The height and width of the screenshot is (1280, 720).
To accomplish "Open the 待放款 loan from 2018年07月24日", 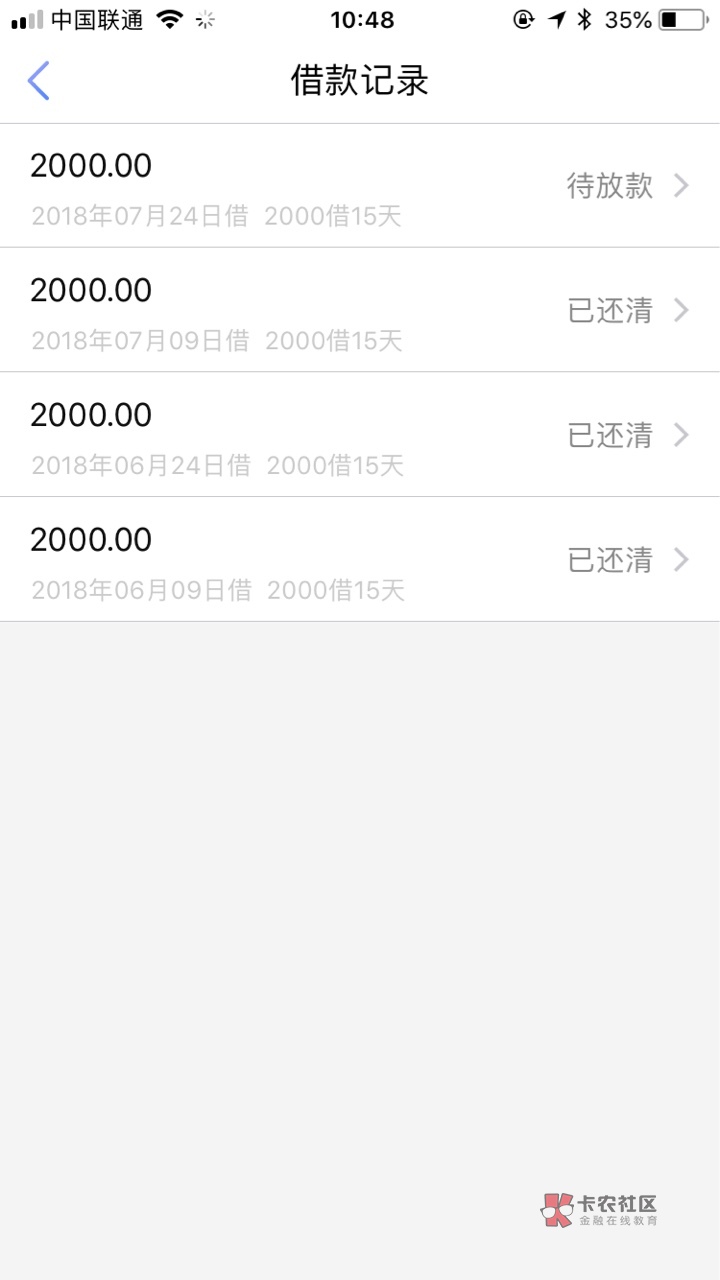I will [x=360, y=186].
